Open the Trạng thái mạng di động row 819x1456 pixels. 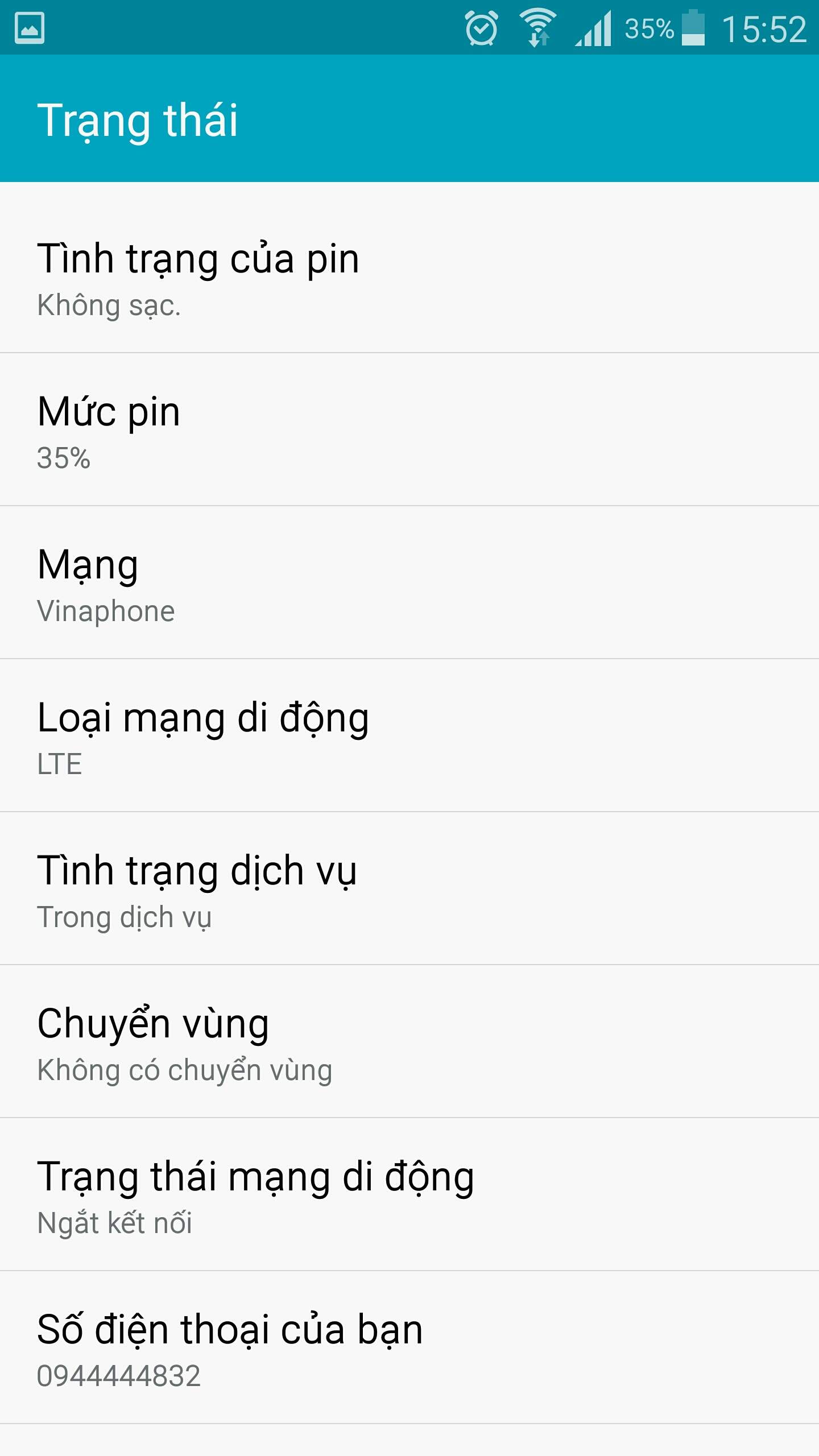pyautogui.click(x=409, y=1194)
